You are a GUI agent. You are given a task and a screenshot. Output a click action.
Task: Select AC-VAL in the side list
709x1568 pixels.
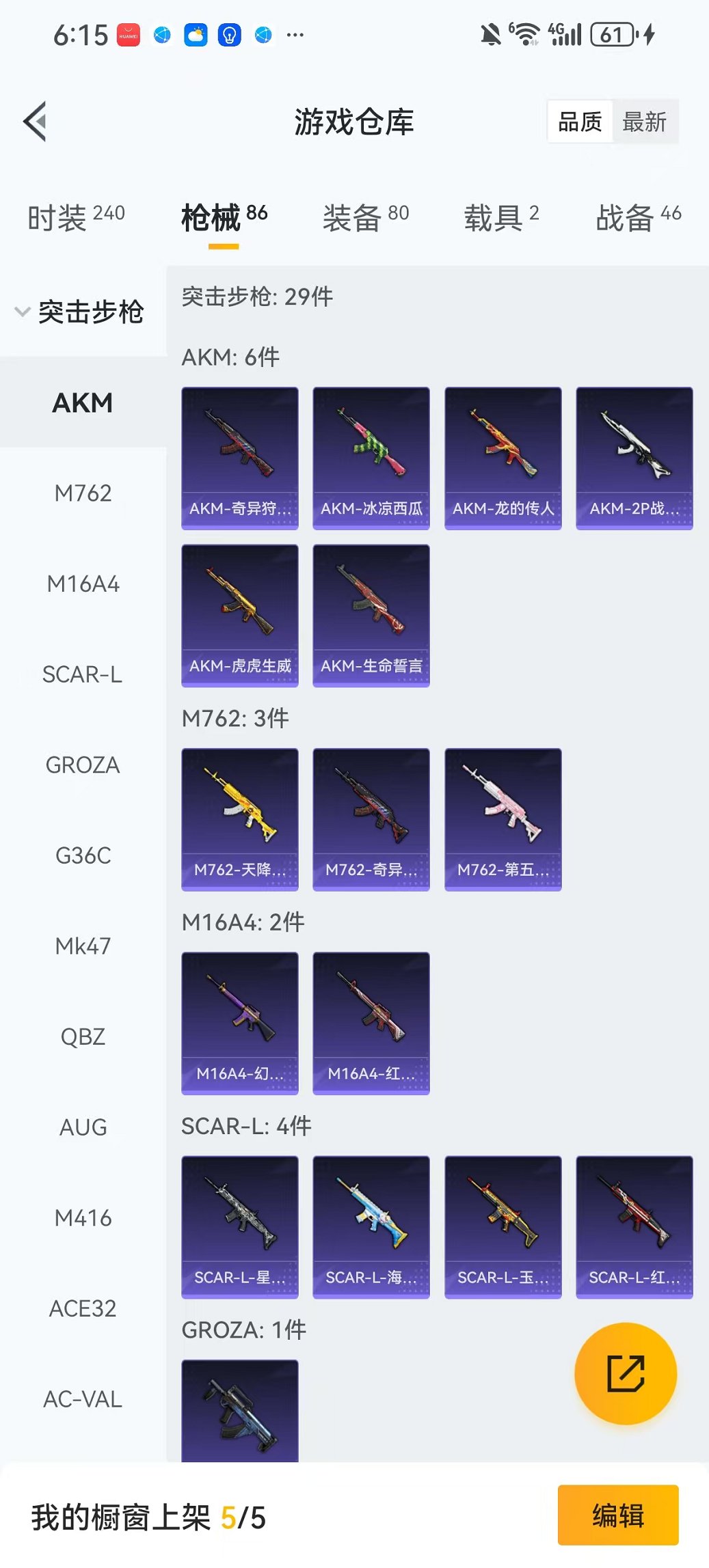coord(83,1399)
